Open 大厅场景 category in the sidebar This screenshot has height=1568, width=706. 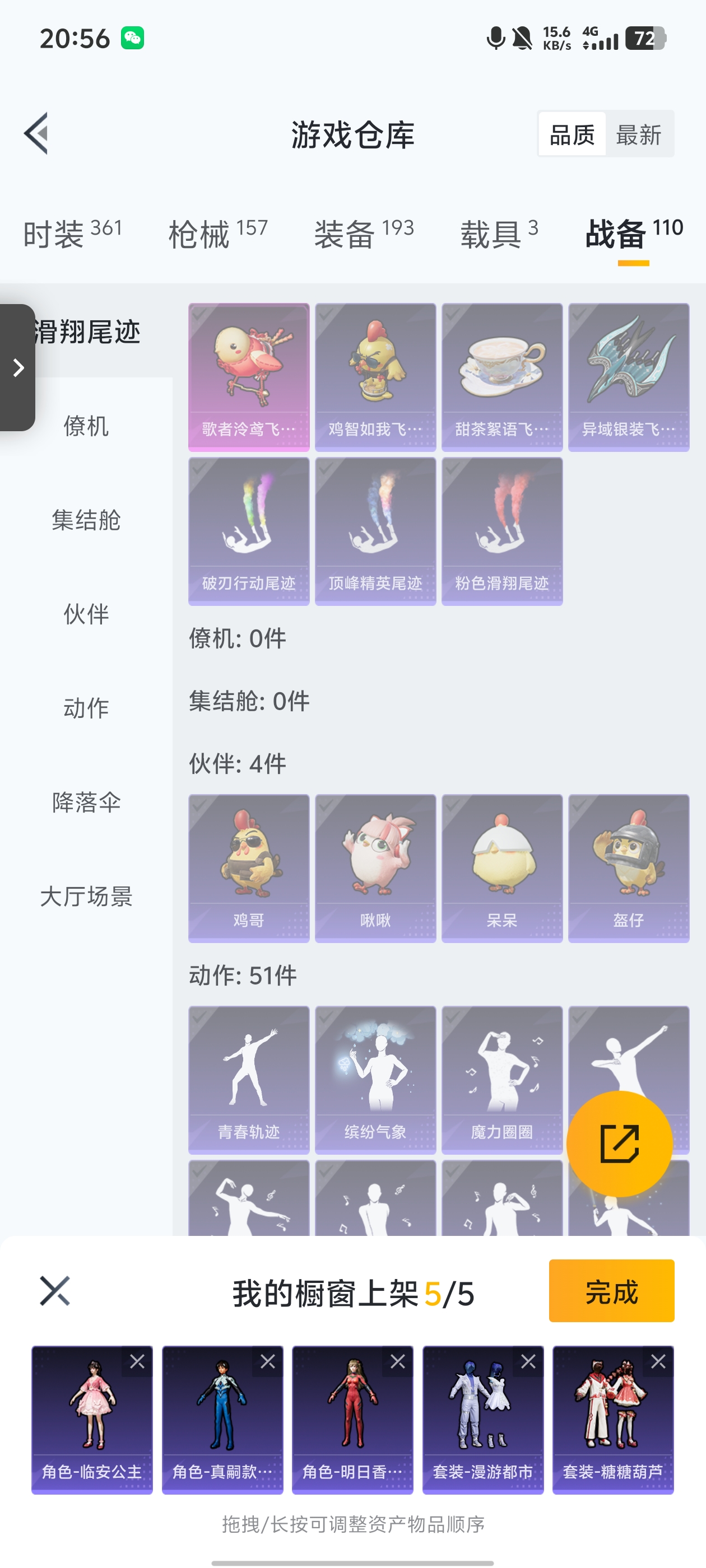tap(86, 896)
